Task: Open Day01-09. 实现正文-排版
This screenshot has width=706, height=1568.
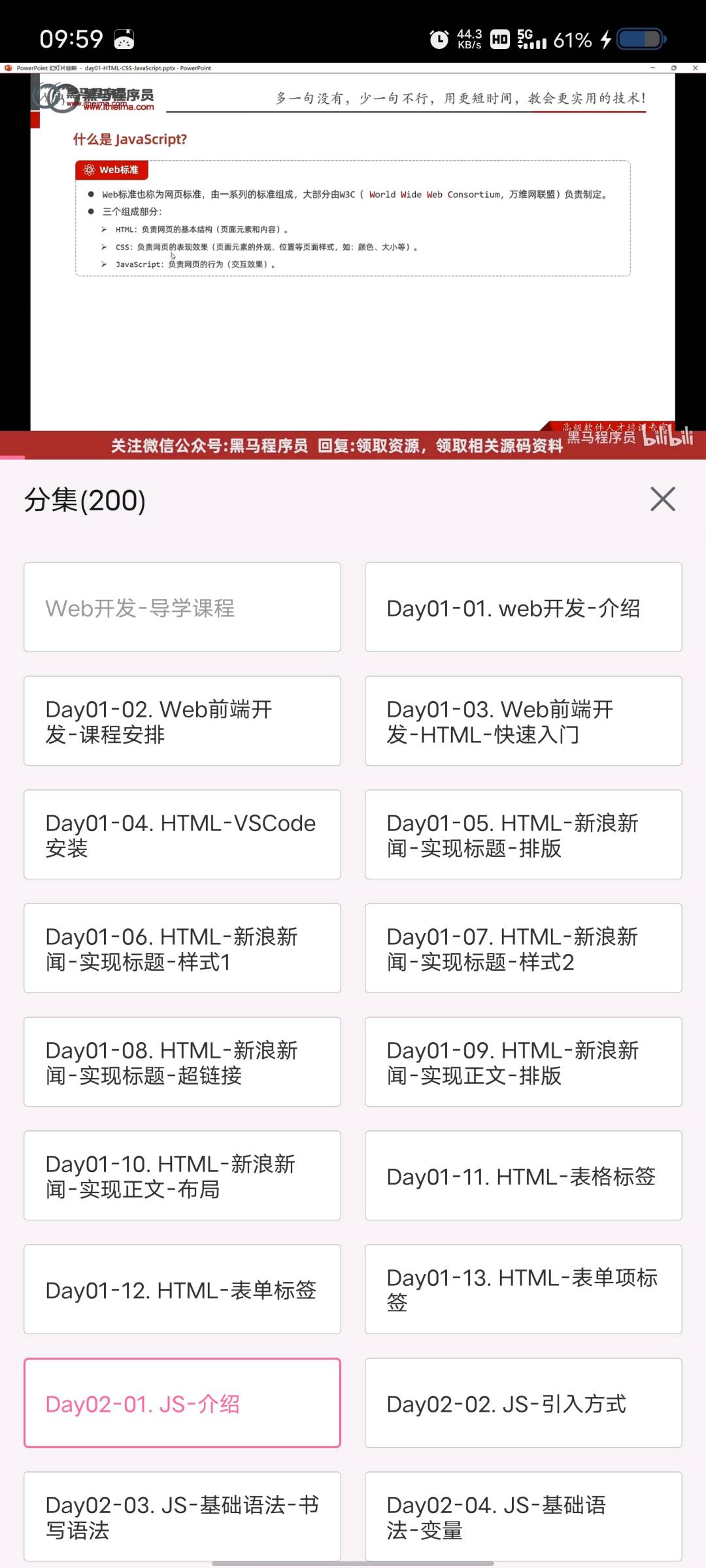Action: (523, 1062)
